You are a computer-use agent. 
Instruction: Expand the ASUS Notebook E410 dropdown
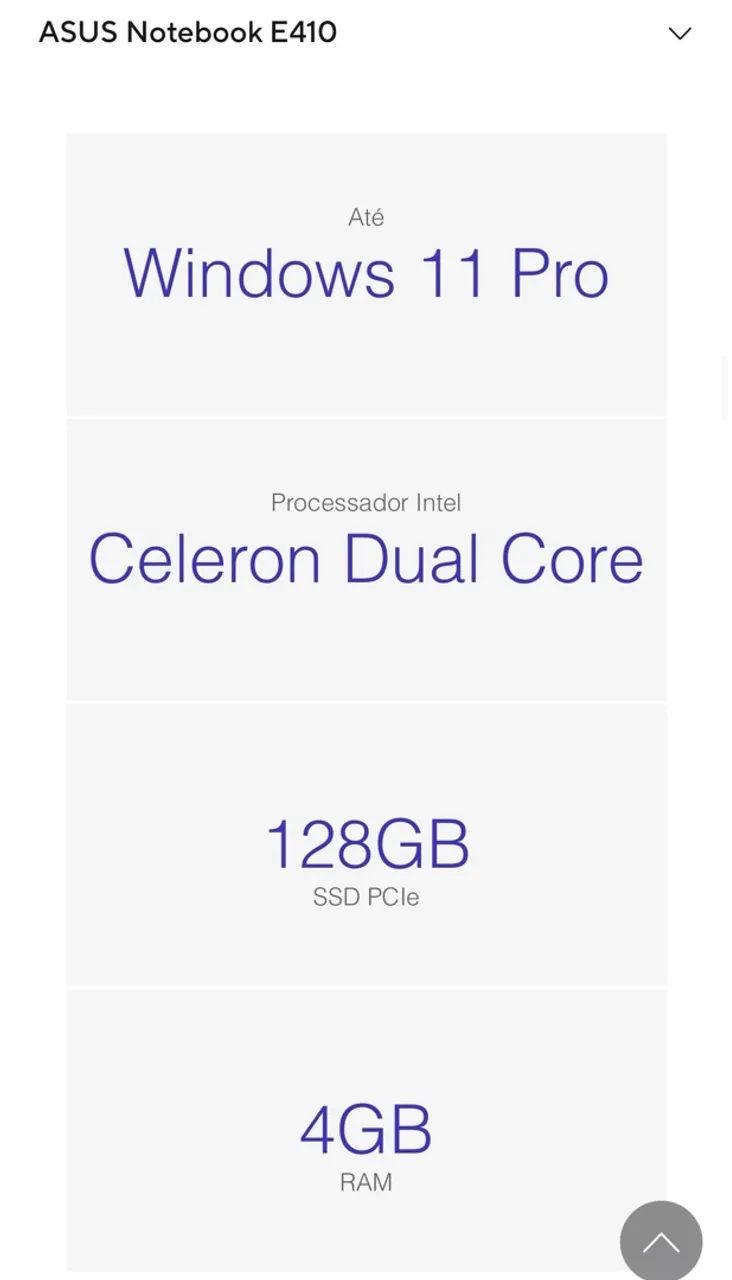click(679, 33)
